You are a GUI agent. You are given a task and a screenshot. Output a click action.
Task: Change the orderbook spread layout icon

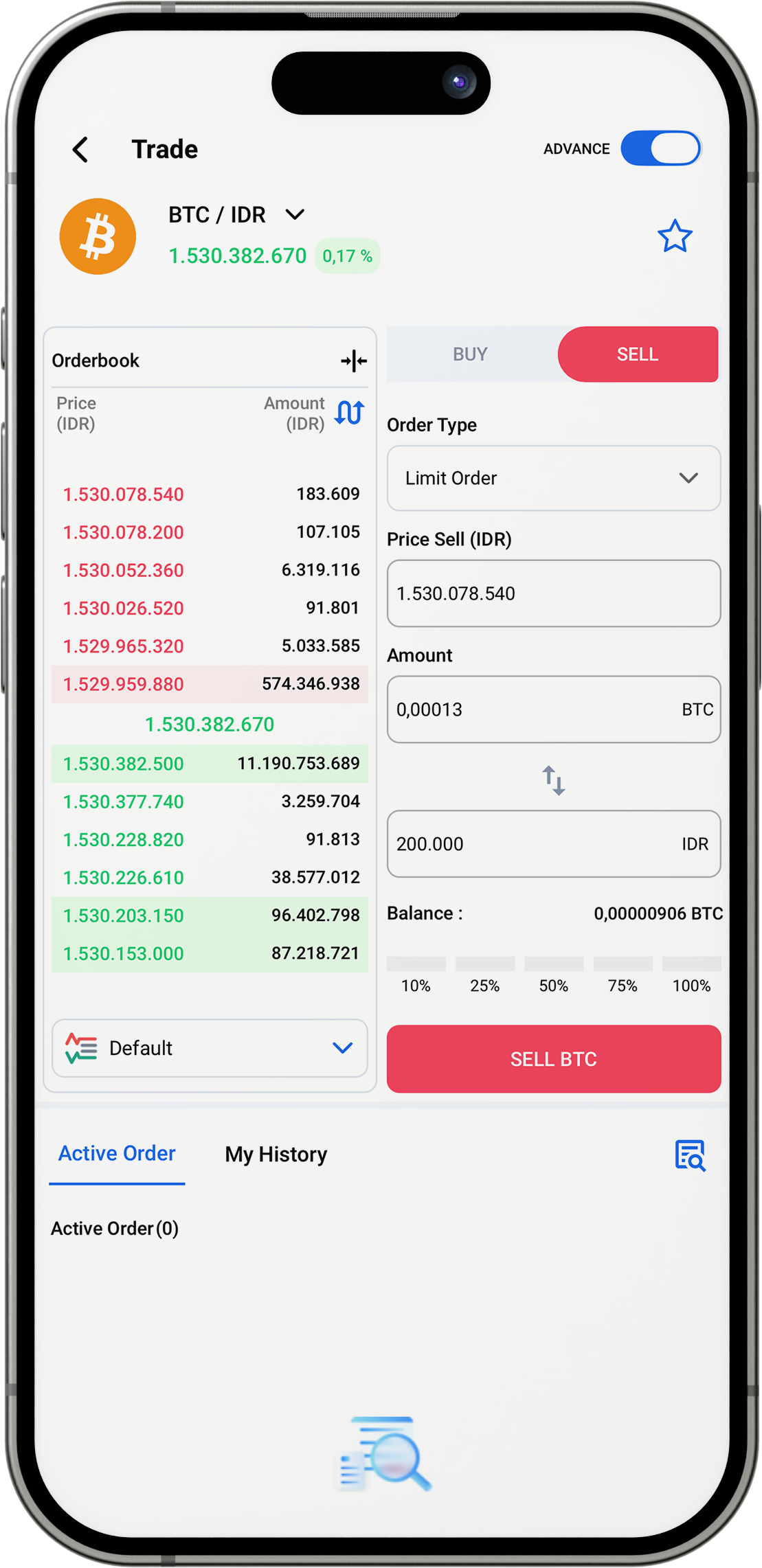(354, 361)
